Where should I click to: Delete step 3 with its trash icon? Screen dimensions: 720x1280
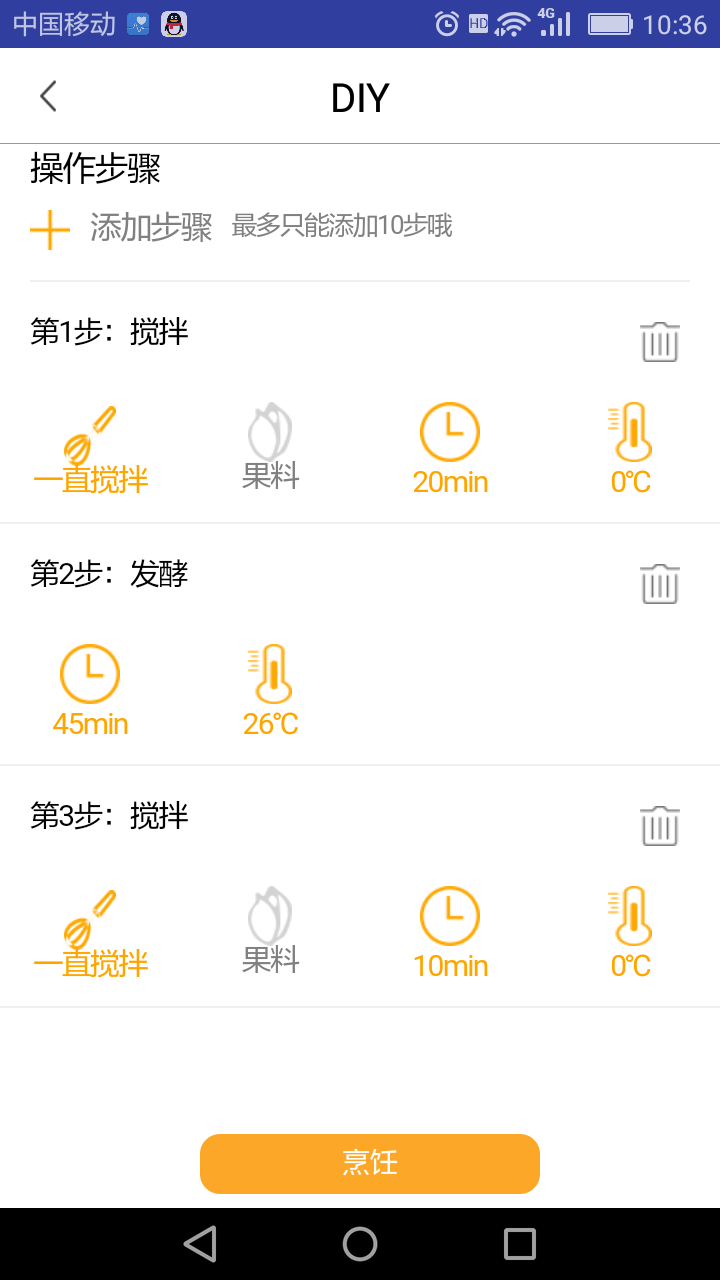[658, 826]
